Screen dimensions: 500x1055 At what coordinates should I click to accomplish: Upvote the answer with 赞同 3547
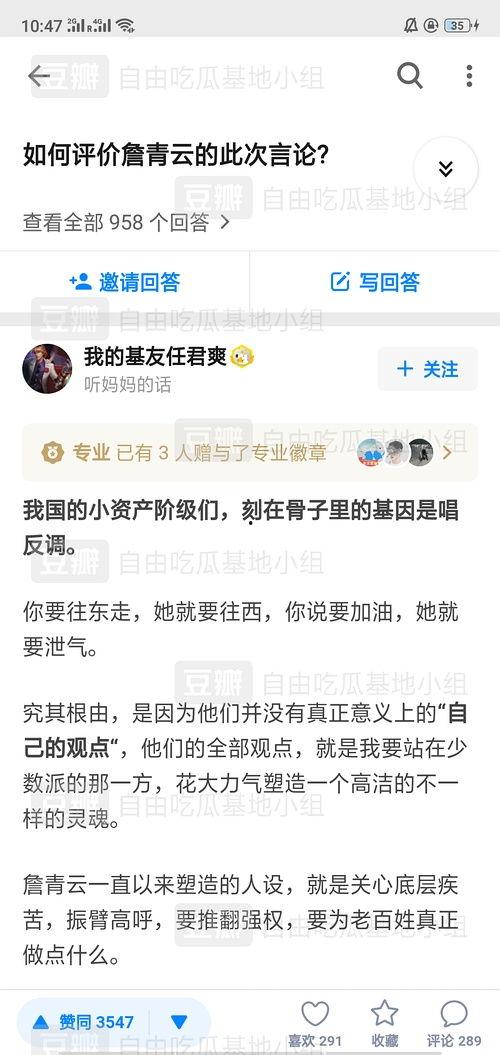pos(84,1022)
